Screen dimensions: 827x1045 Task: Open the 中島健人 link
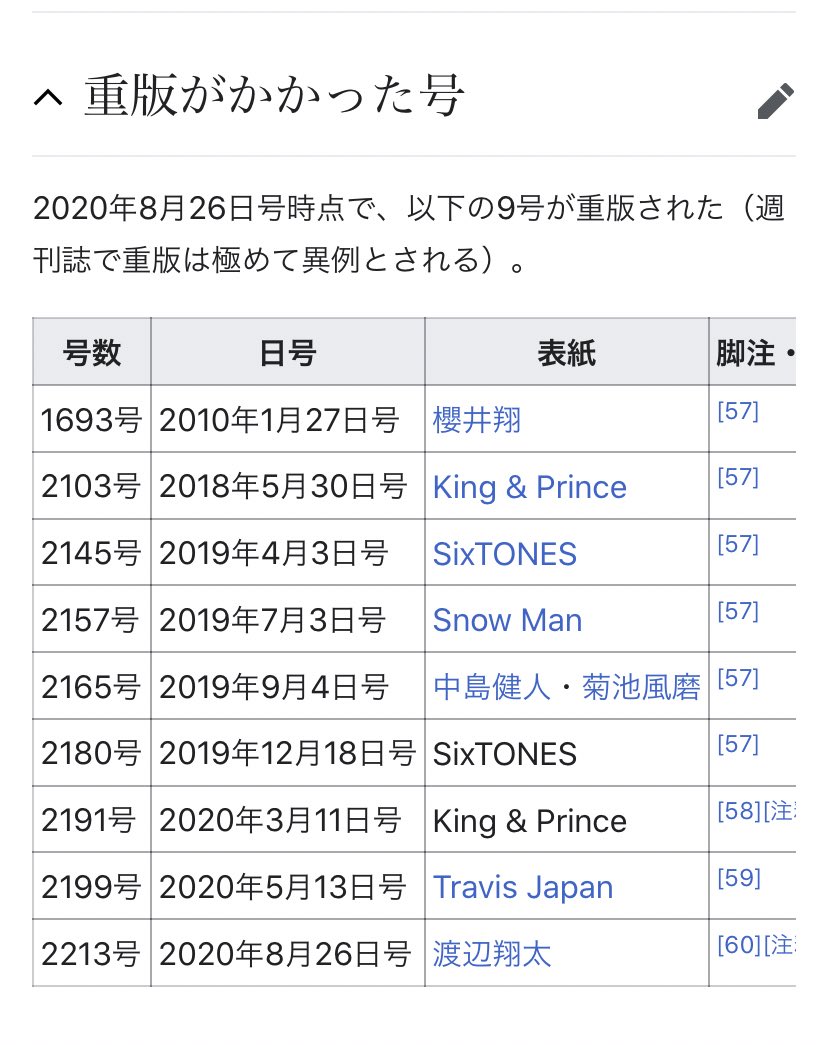tap(491, 687)
